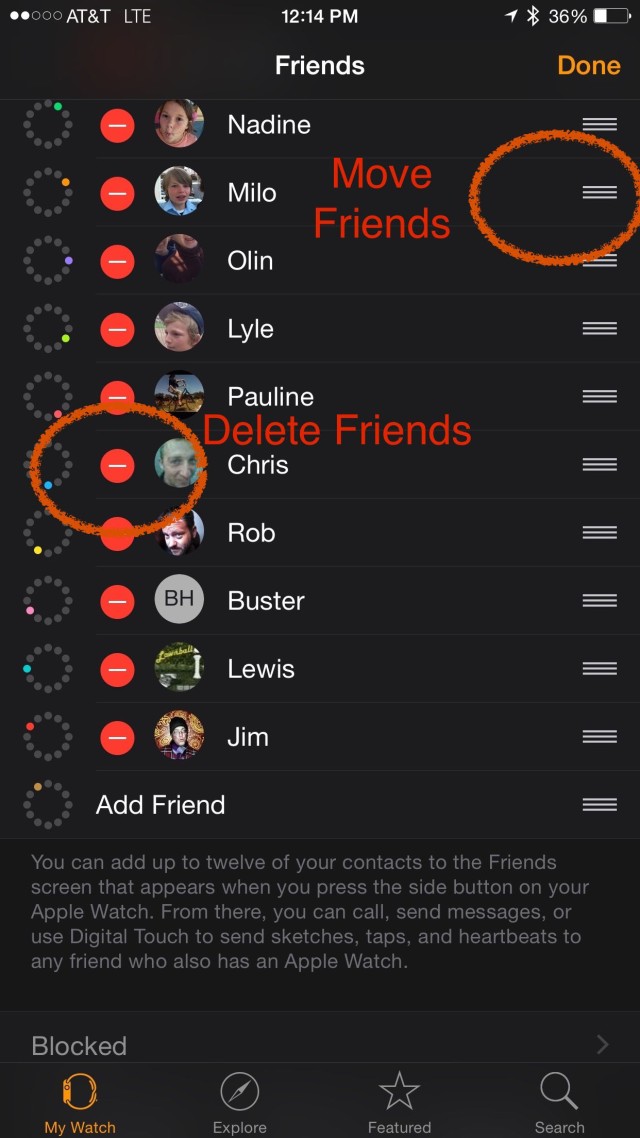Remove Nadine with the red minus button
The width and height of the screenshot is (640, 1138).
coord(118,125)
